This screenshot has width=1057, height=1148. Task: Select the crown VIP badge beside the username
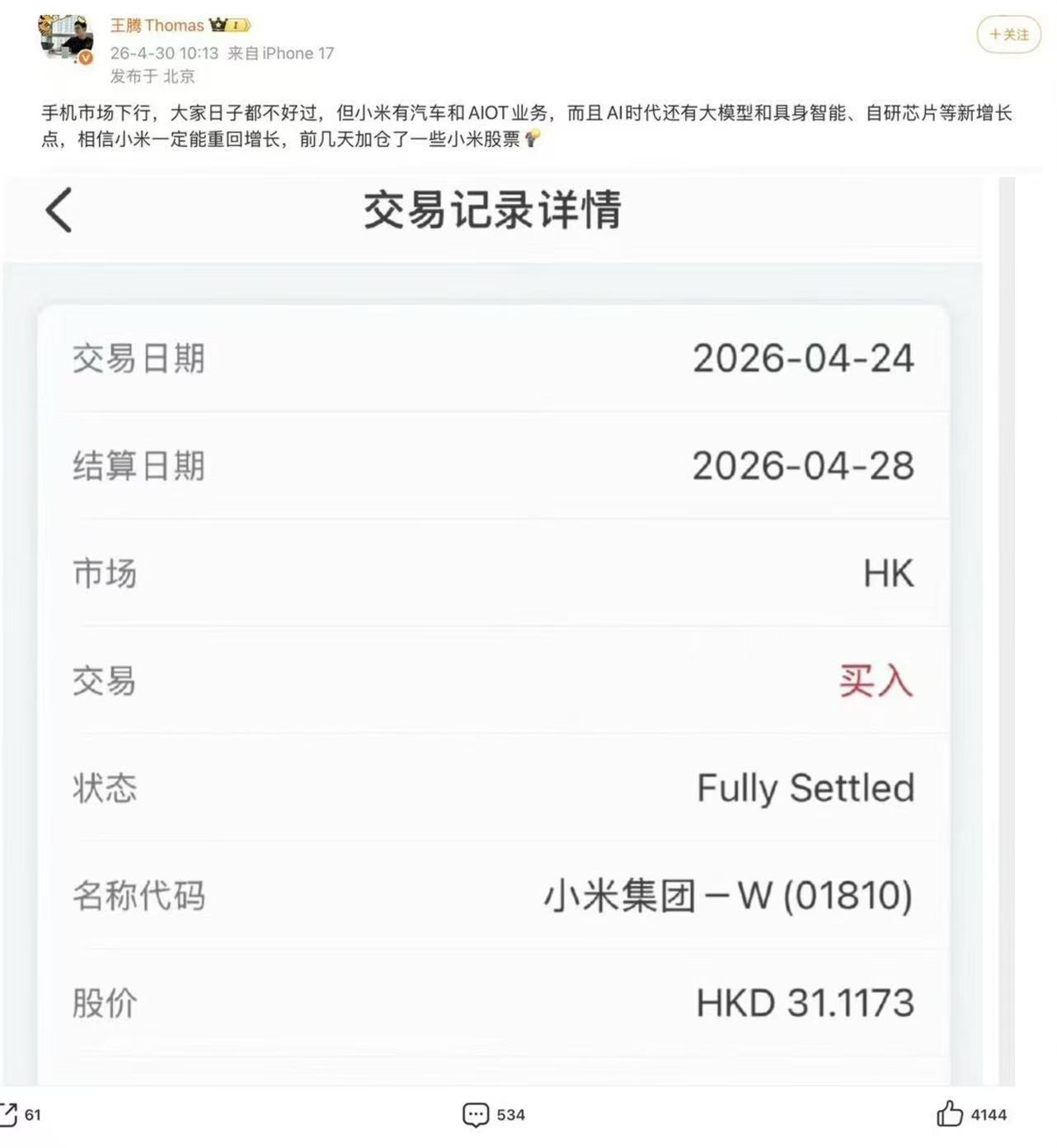pyautogui.click(x=218, y=25)
